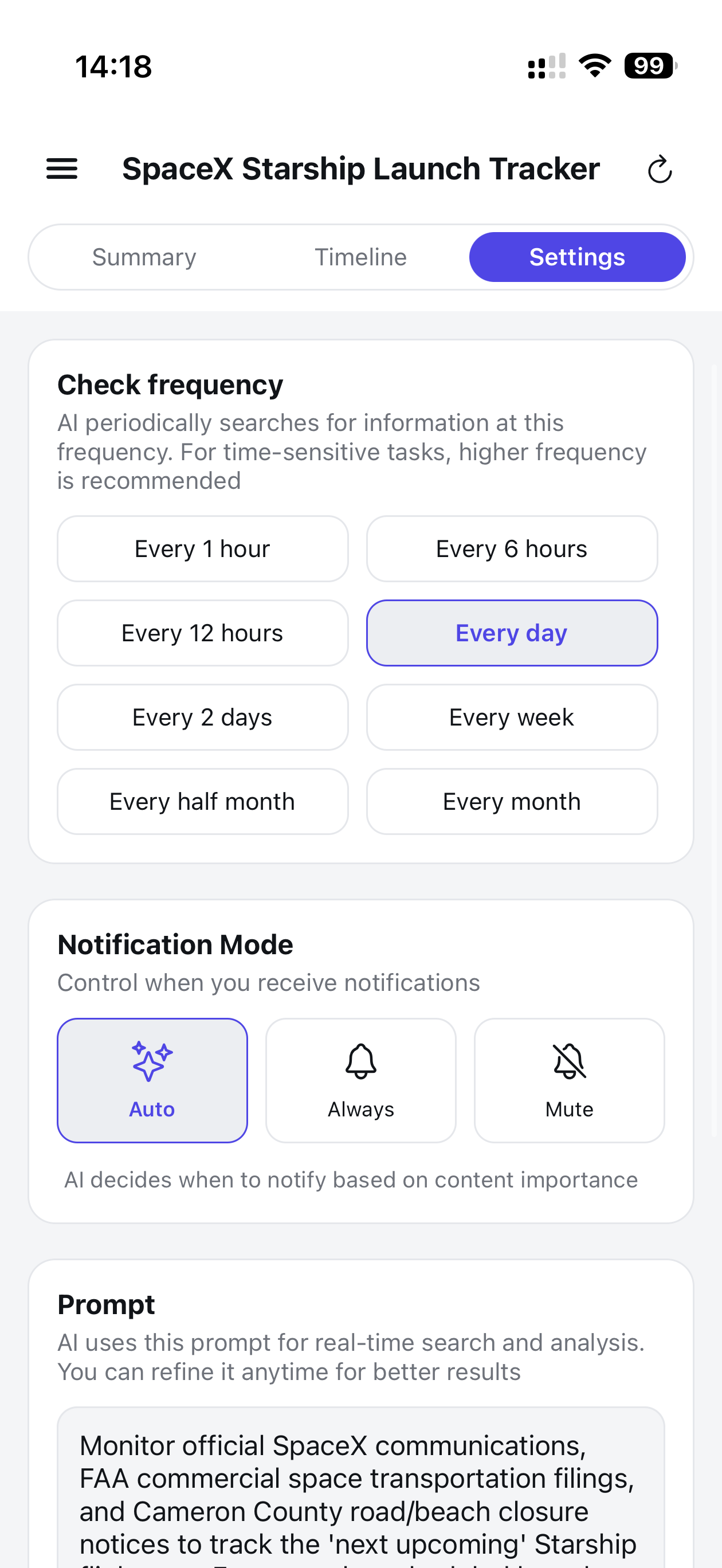
Task: Tap the battery indicator showing 99
Action: coord(649,65)
